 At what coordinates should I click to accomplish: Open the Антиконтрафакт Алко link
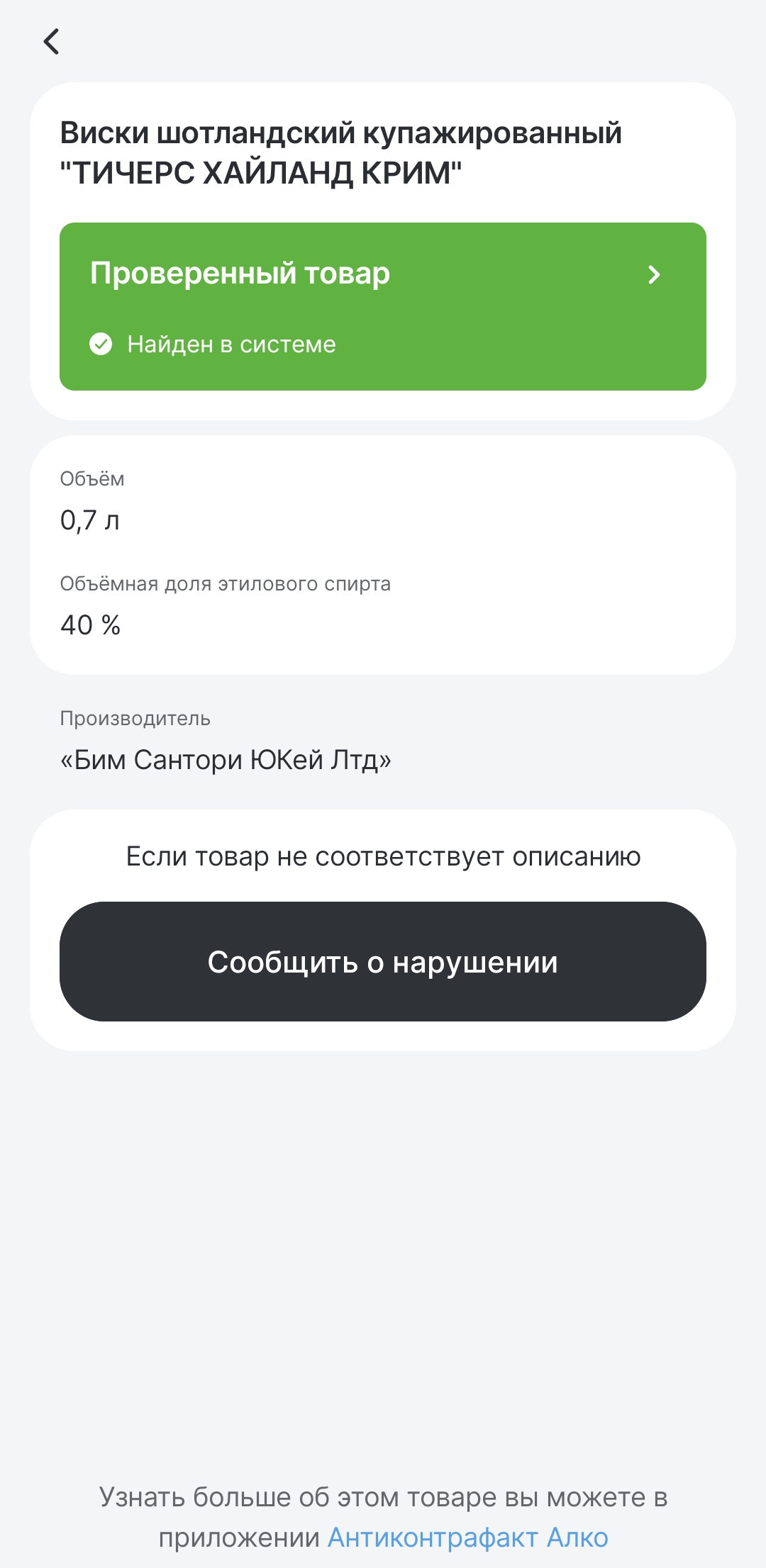click(467, 1538)
